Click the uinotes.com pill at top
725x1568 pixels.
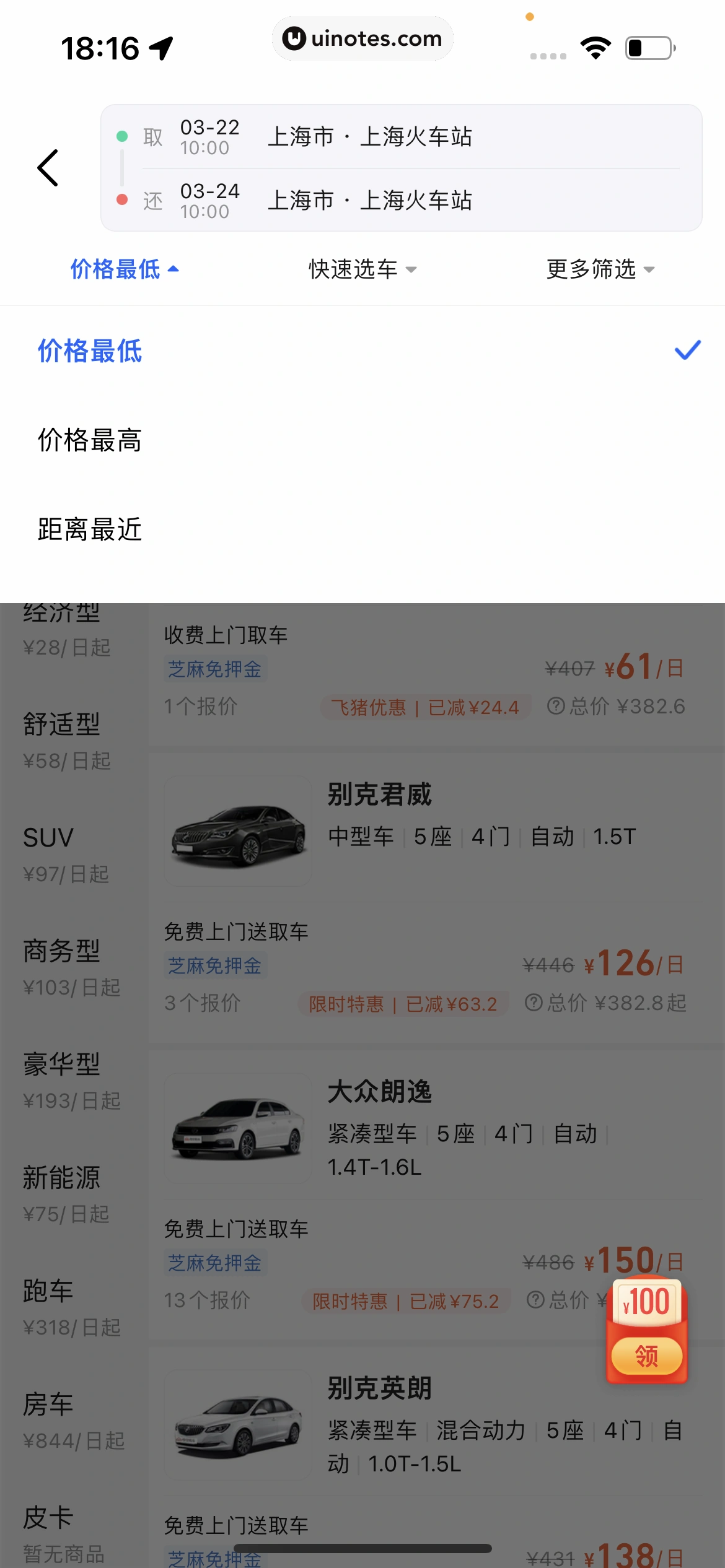pyautogui.click(x=362, y=38)
